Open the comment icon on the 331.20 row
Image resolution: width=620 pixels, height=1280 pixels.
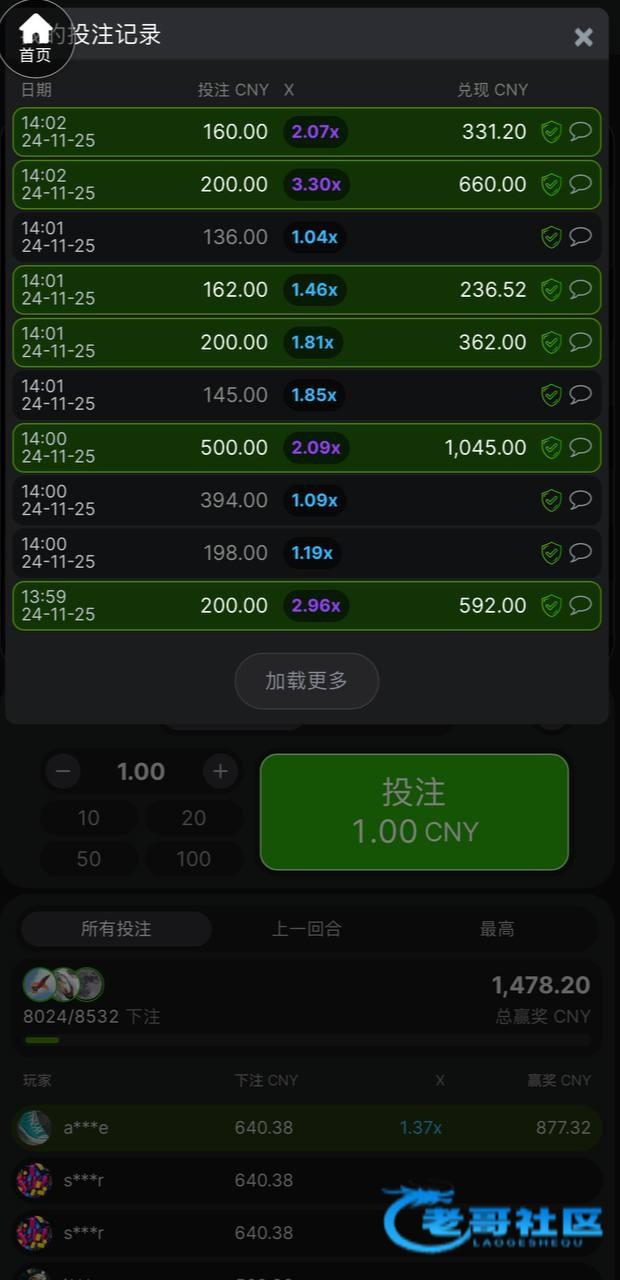point(580,131)
